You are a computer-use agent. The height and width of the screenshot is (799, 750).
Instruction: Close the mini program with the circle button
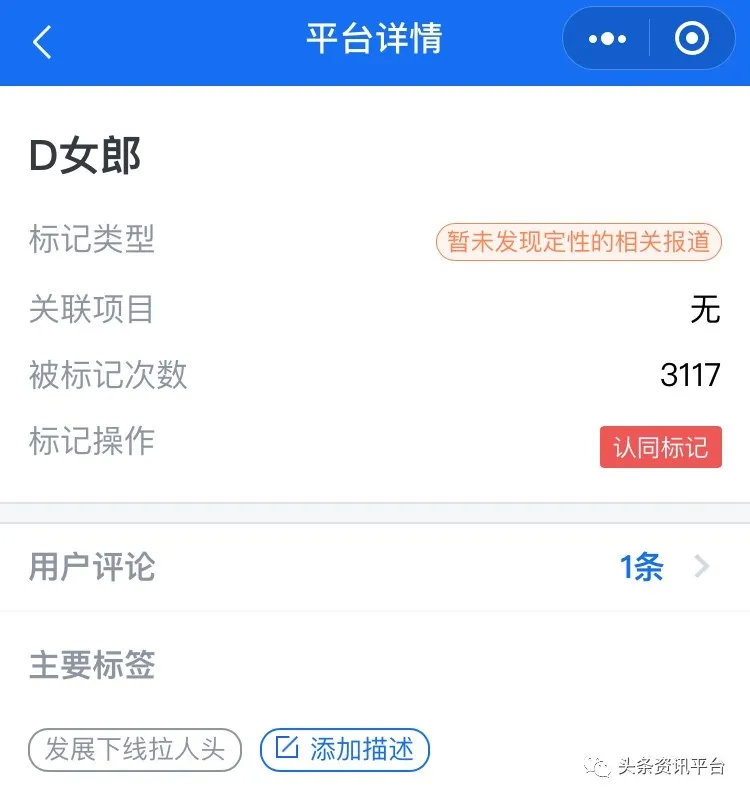pos(691,40)
